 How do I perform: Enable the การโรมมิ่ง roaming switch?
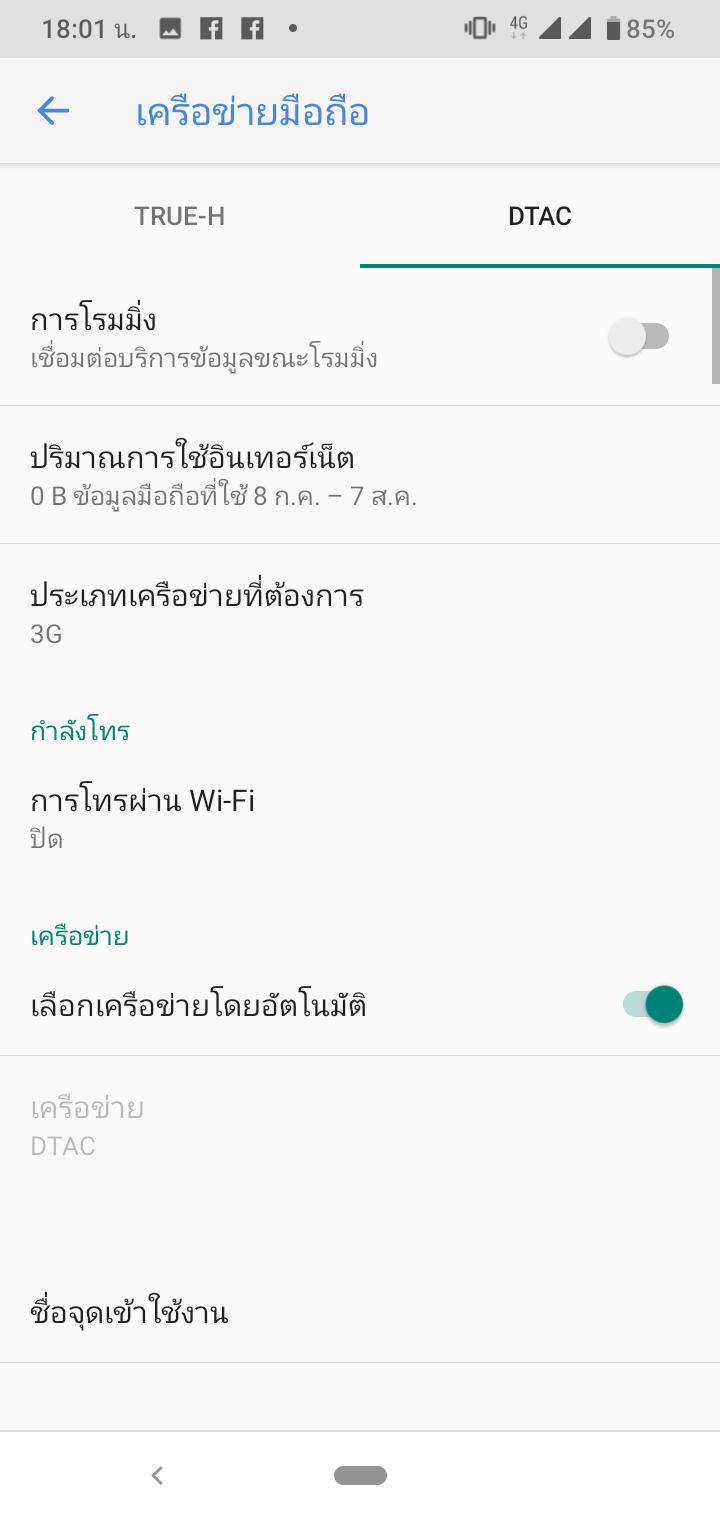(639, 337)
